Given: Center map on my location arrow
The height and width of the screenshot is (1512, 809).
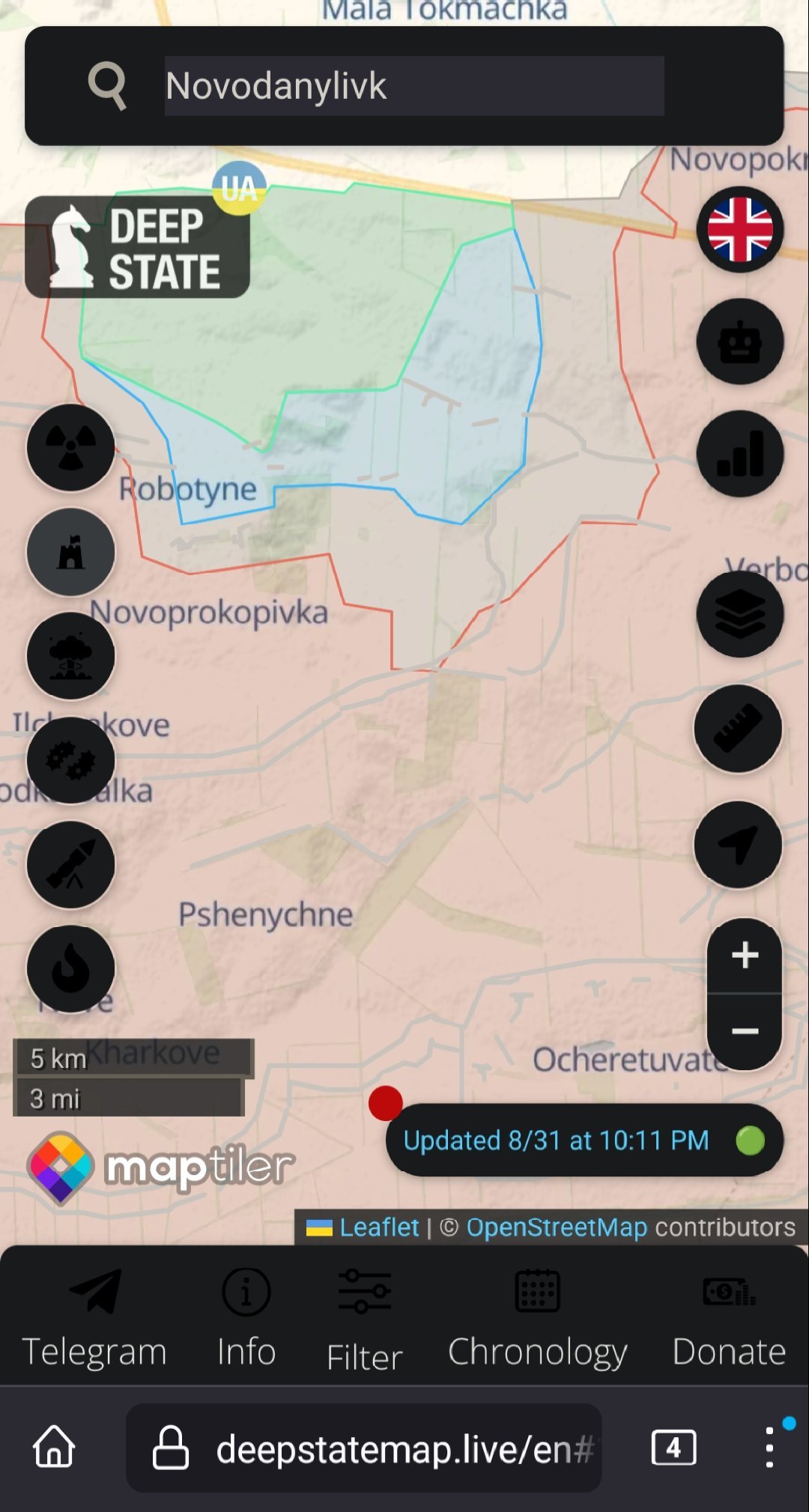Looking at the screenshot, I should 739,845.
